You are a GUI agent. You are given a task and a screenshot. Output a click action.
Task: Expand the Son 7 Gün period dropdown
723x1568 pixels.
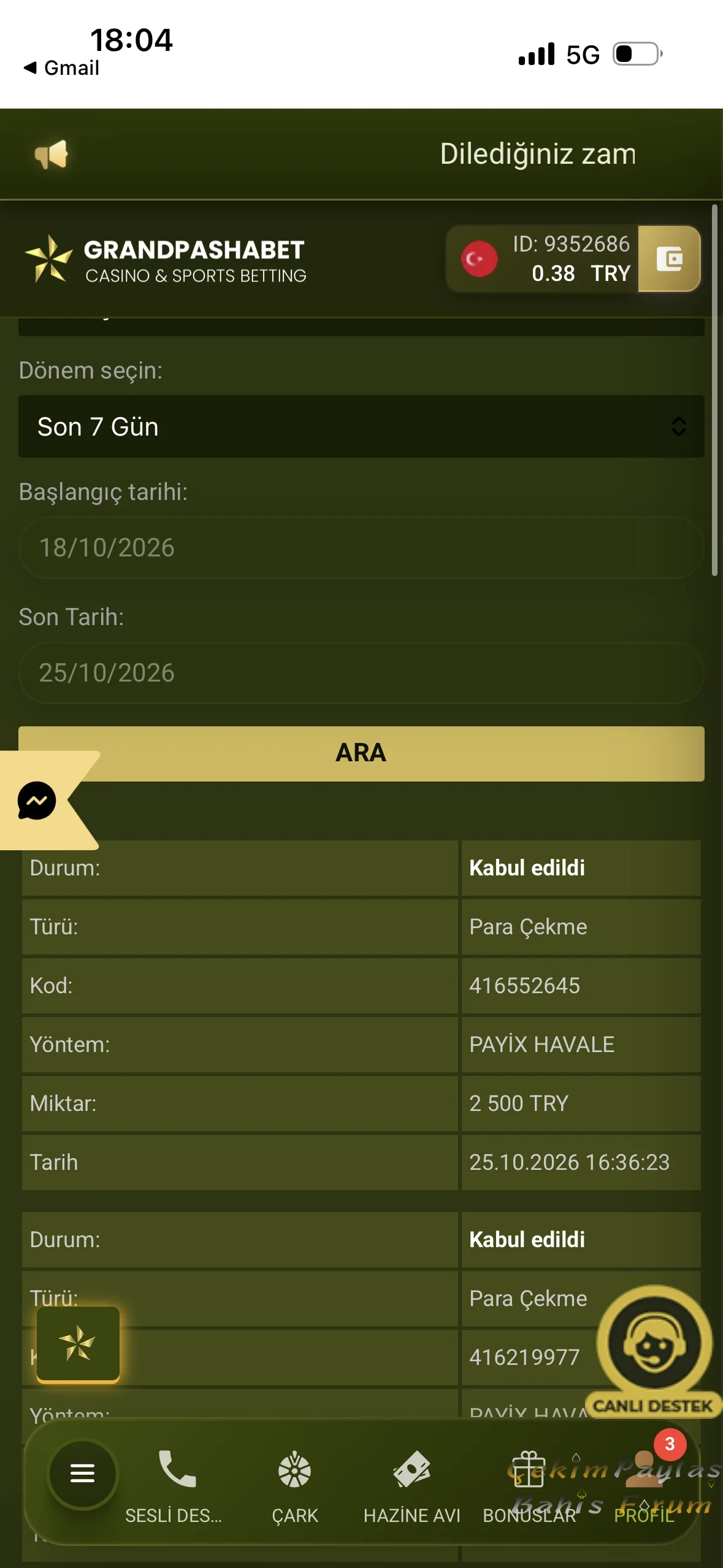[x=361, y=426]
